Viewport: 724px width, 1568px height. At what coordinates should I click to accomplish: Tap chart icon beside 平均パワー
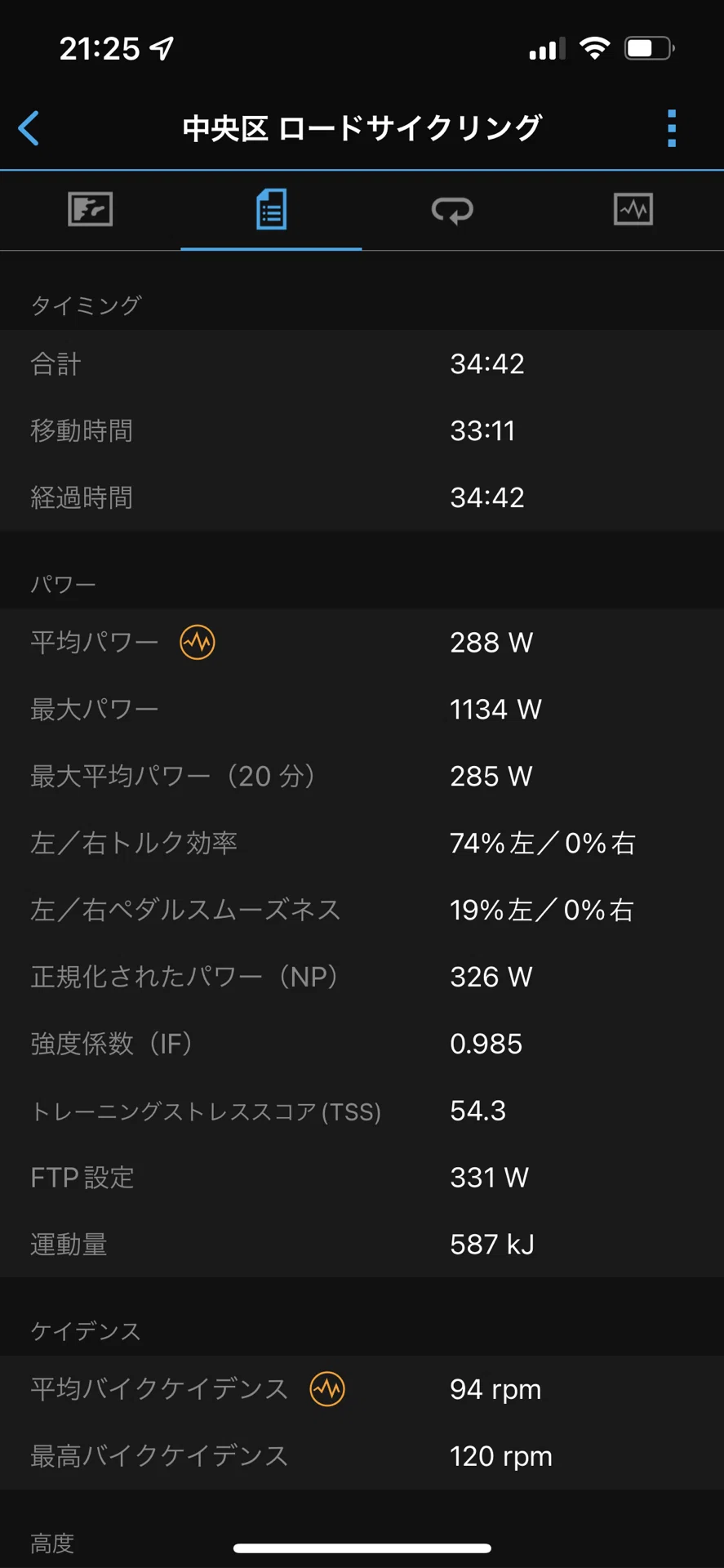pyautogui.click(x=198, y=642)
